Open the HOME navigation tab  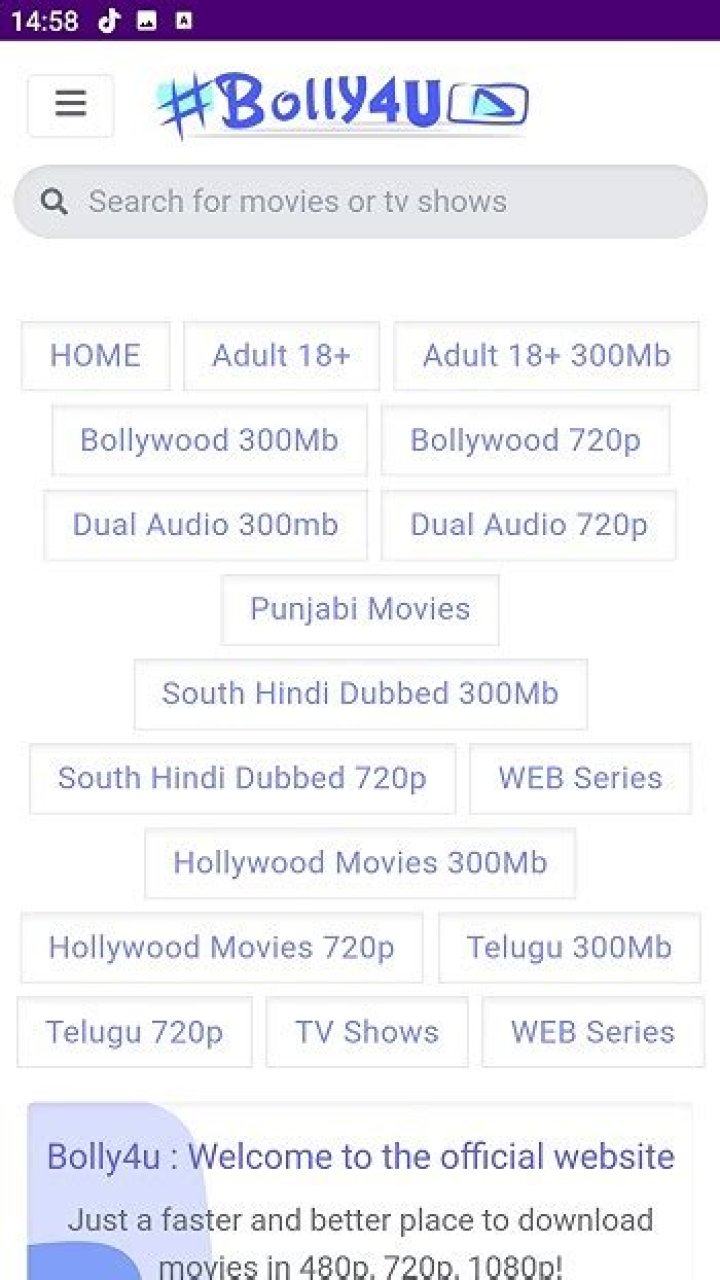pos(95,356)
